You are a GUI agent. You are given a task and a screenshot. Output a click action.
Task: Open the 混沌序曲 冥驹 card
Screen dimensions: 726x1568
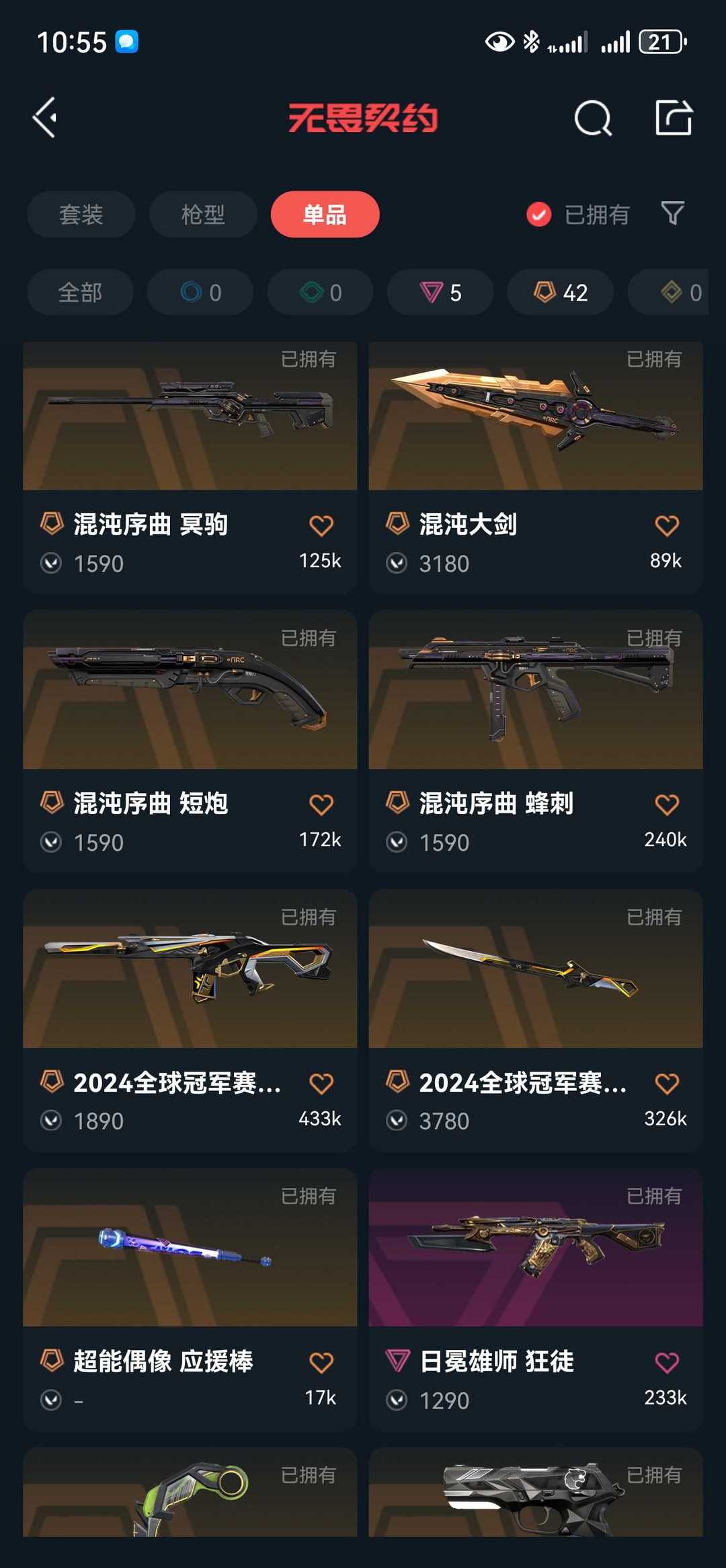pyautogui.click(x=190, y=468)
